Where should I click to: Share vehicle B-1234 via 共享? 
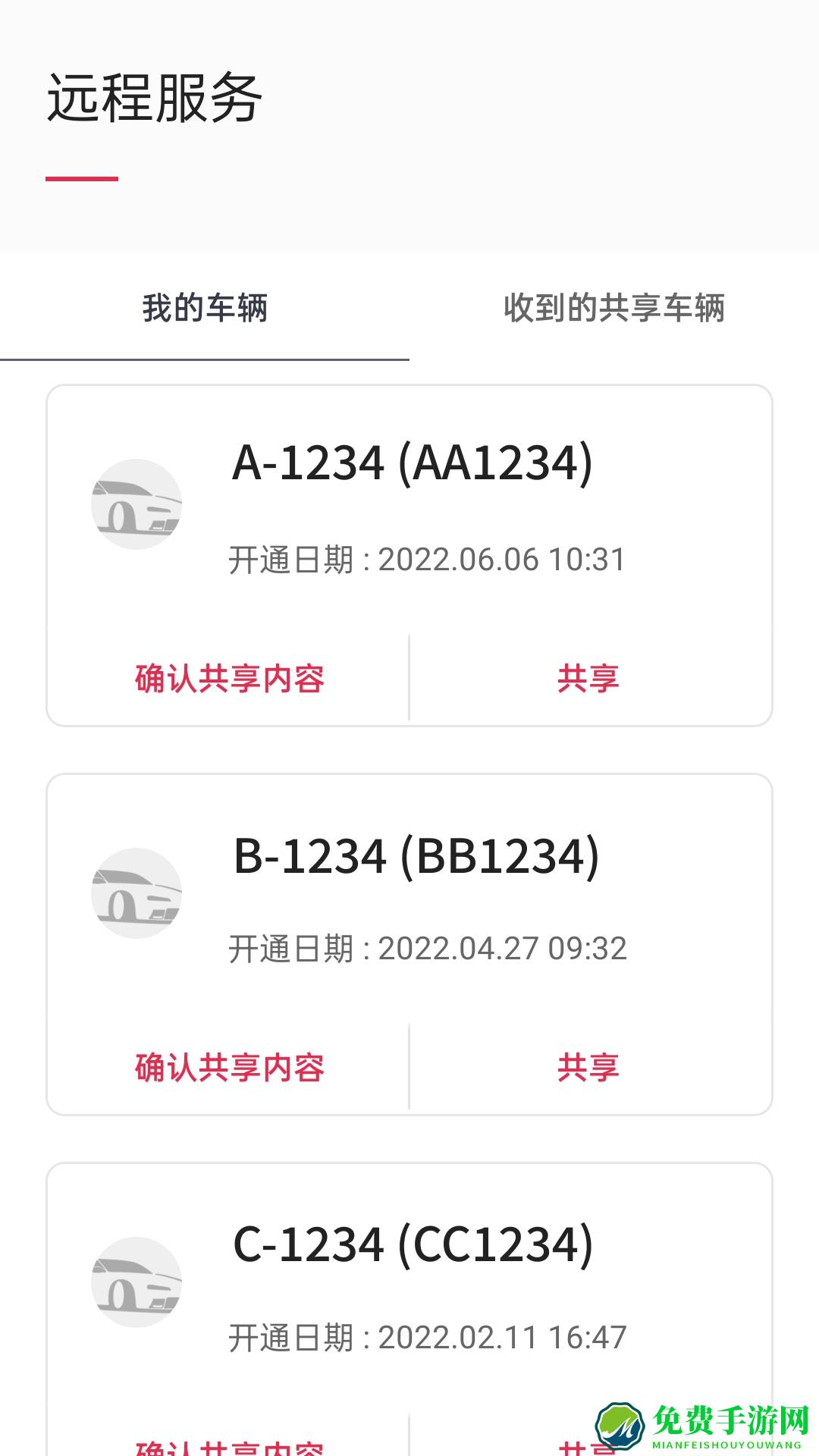click(x=588, y=1067)
